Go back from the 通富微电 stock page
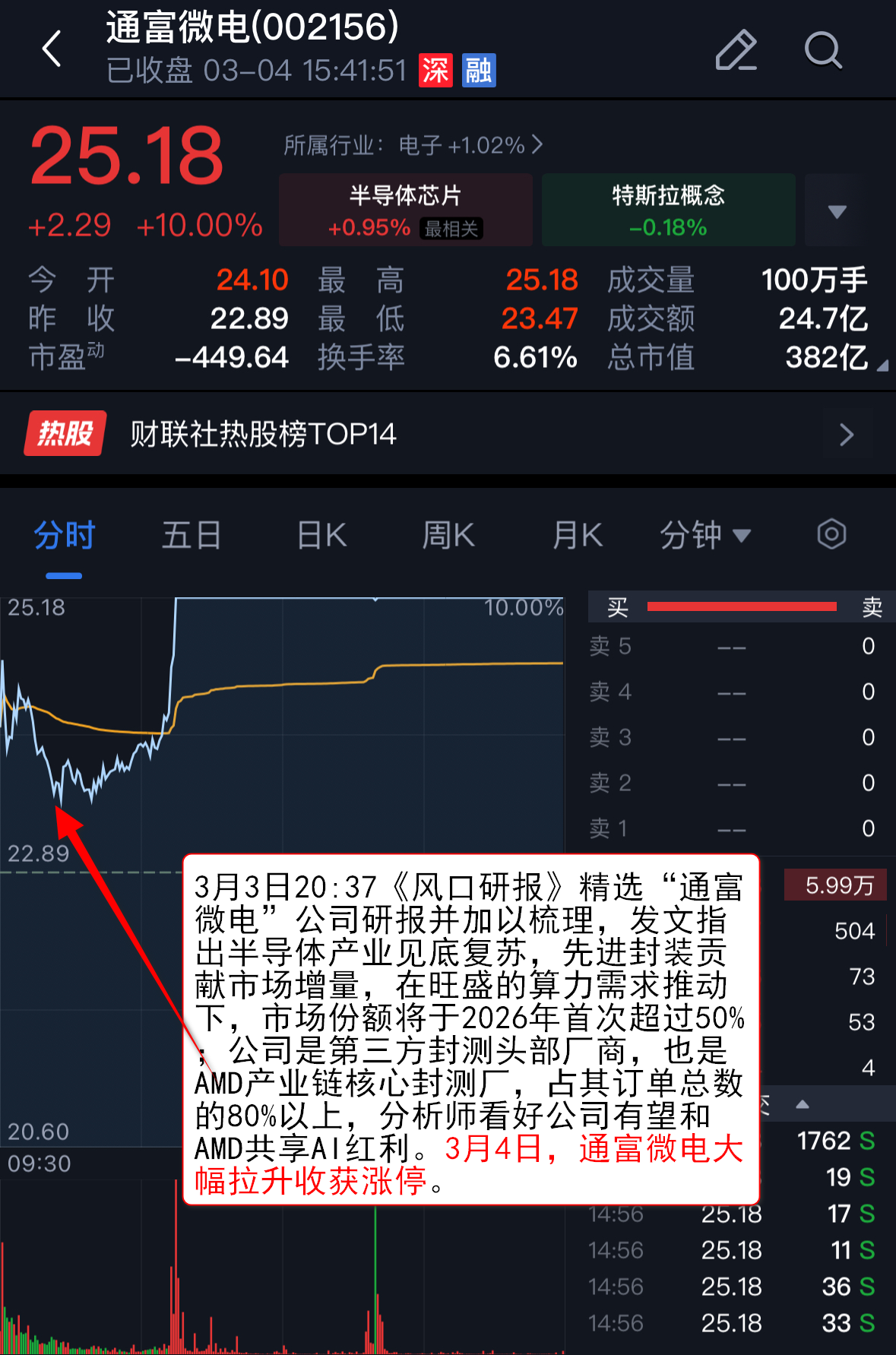The width and height of the screenshot is (896, 1355). pyautogui.click(x=52, y=49)
